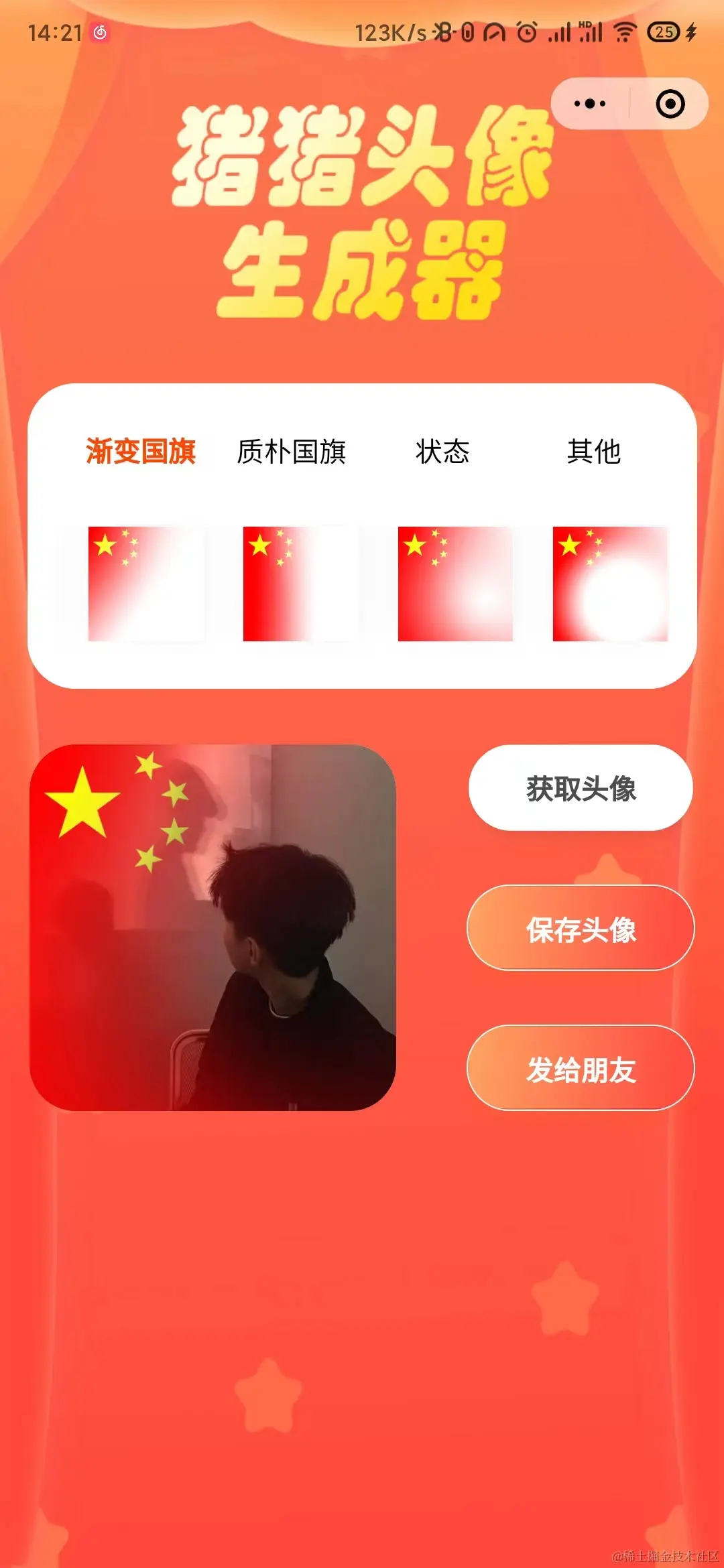Viewport: 724px width, 1568px height.
Task: Choose the diagonal gradient flag overlay
Action: coord(146,584)
